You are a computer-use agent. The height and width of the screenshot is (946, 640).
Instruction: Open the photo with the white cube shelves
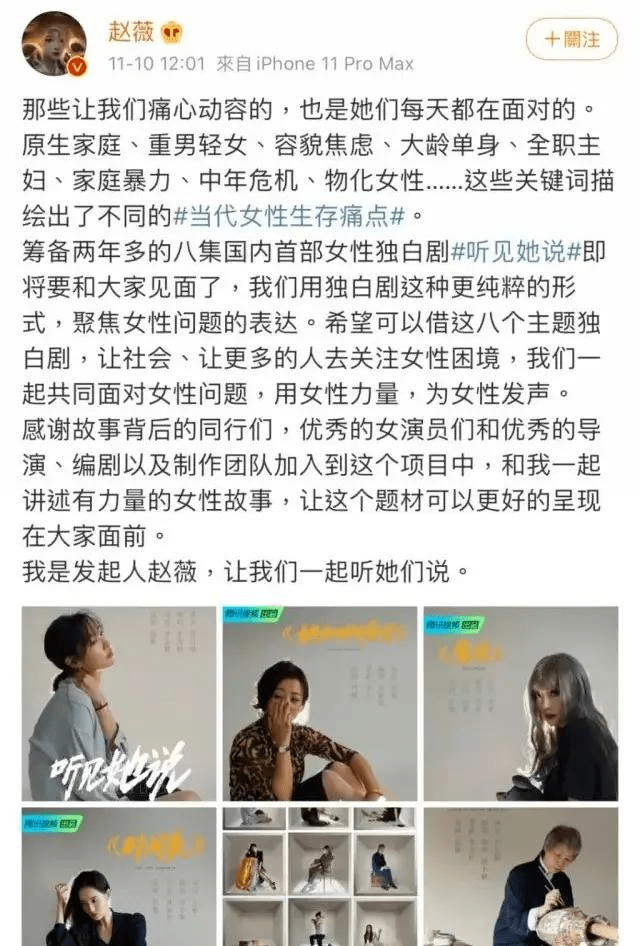click(319, 877)
